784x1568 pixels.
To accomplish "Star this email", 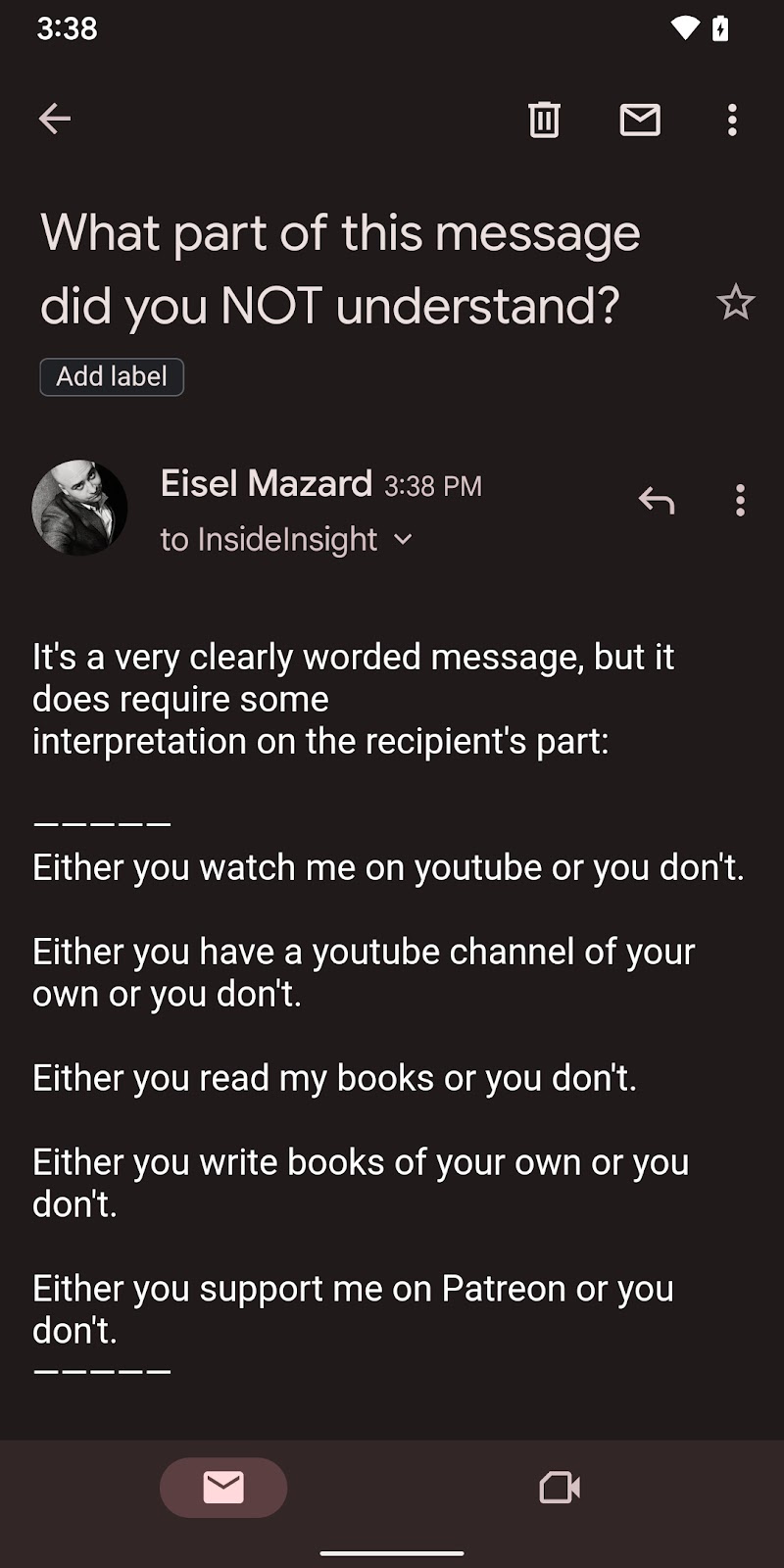I will (735, 302).
